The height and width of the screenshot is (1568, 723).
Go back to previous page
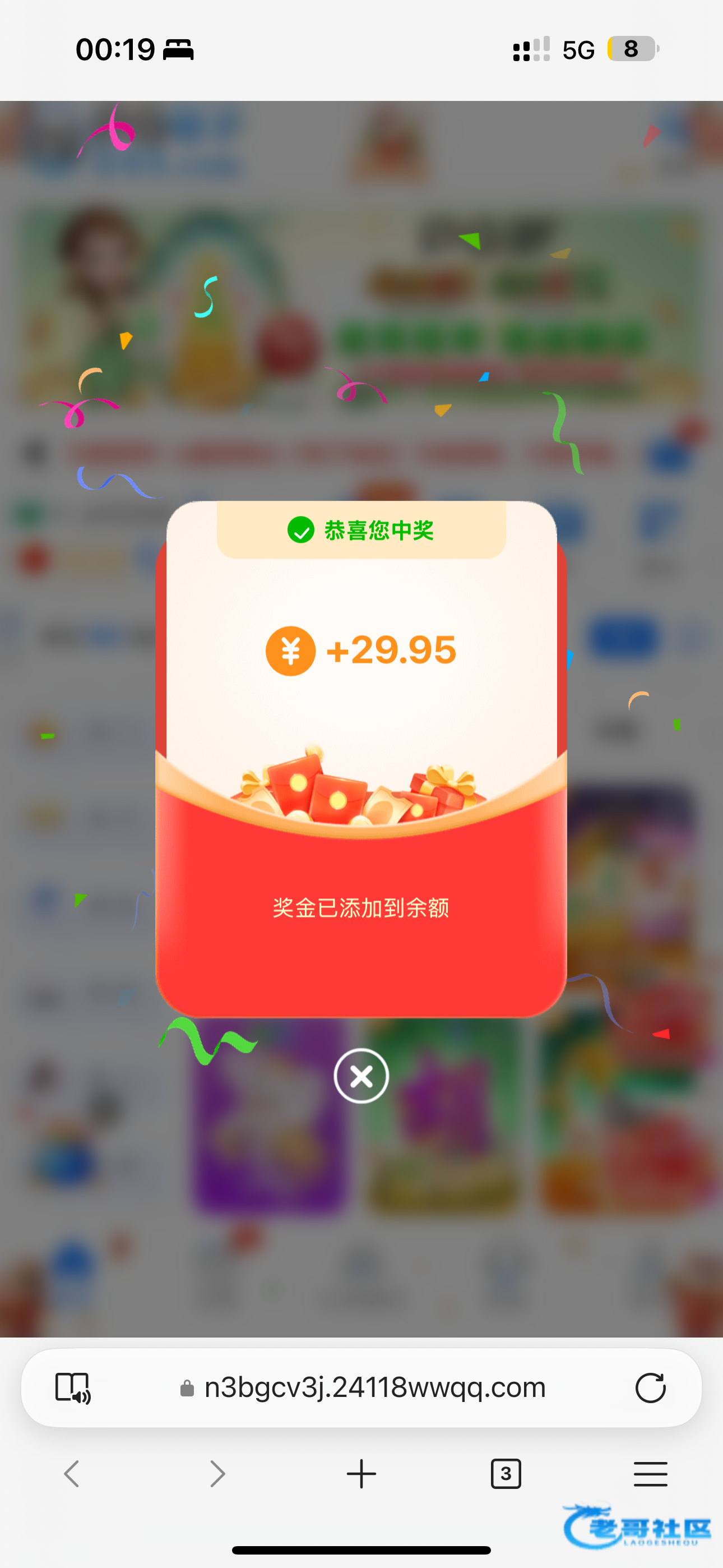coord(72,1474)
